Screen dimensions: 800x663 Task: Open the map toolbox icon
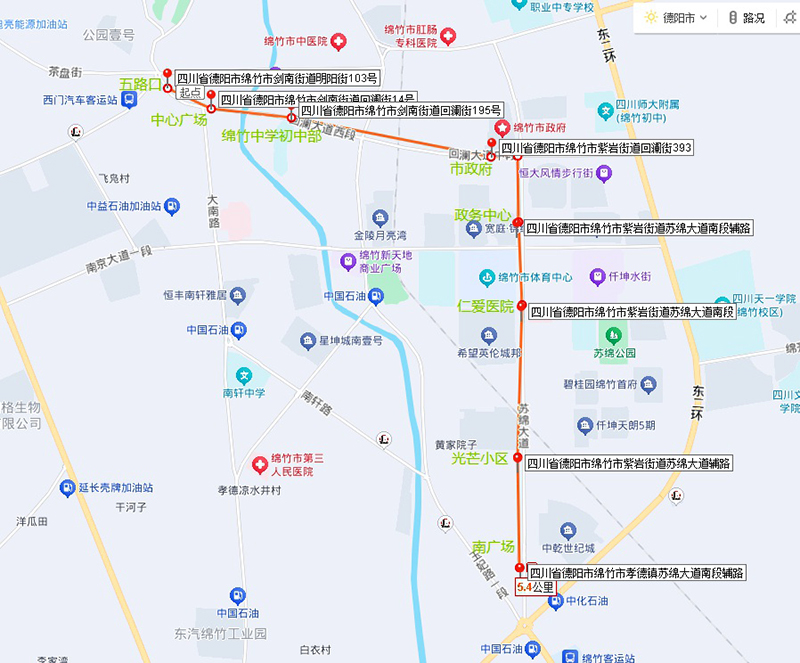tap(786, 17)
